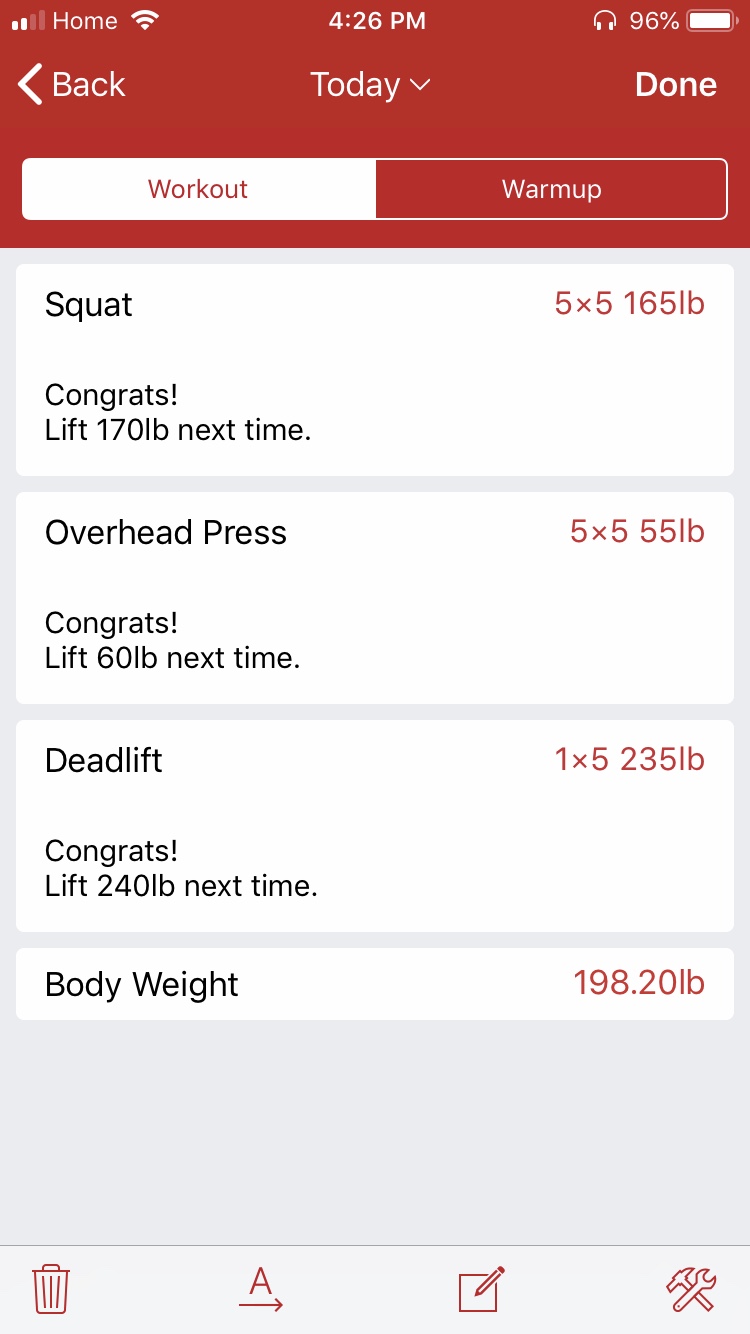Go back to the previous screen
Image resolution: width=750 pixels, height=1334 pixels.
pyautogui.click(x=72, y=85)
